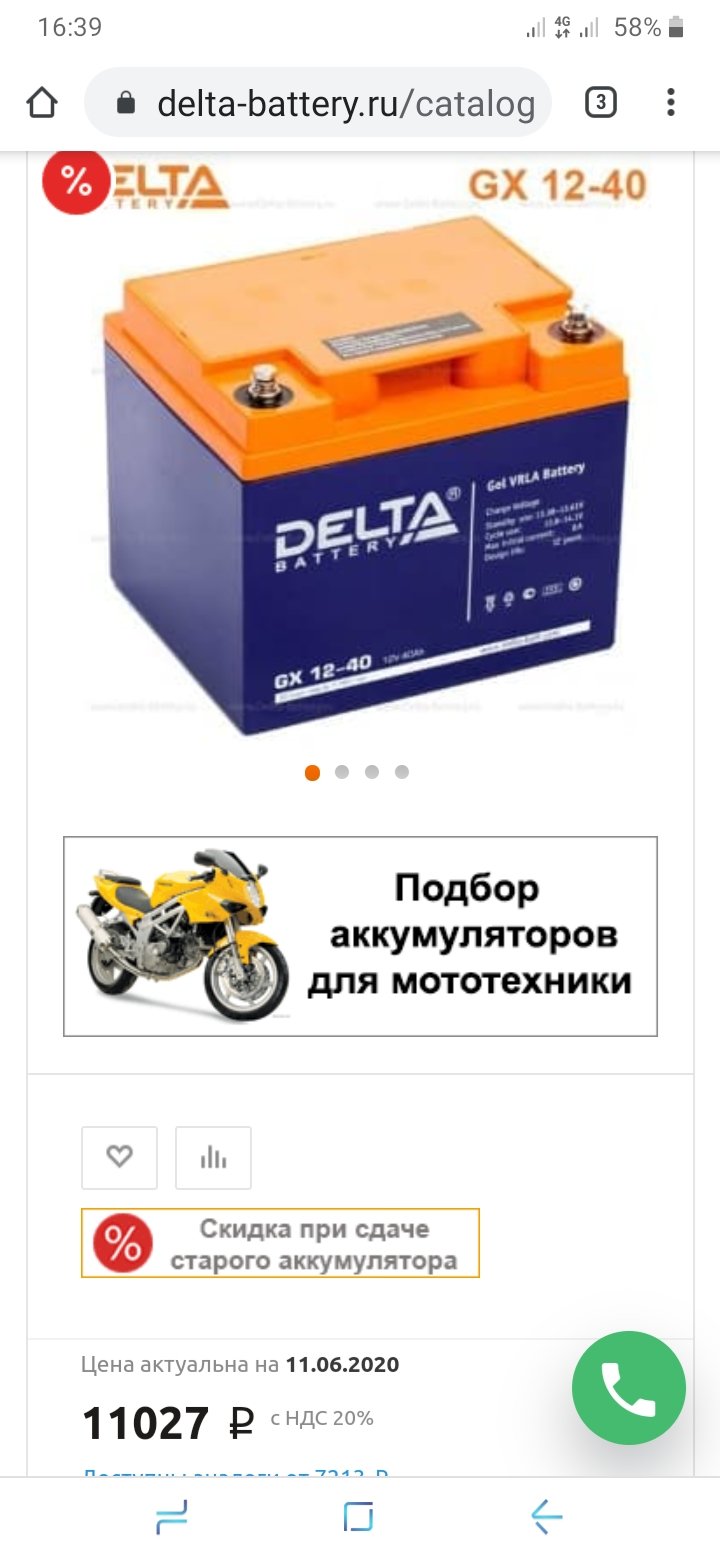The width and height of the screenshot is (720, 1560).
Task: Add the product to comparison chart
Action: pos(213,1157)
